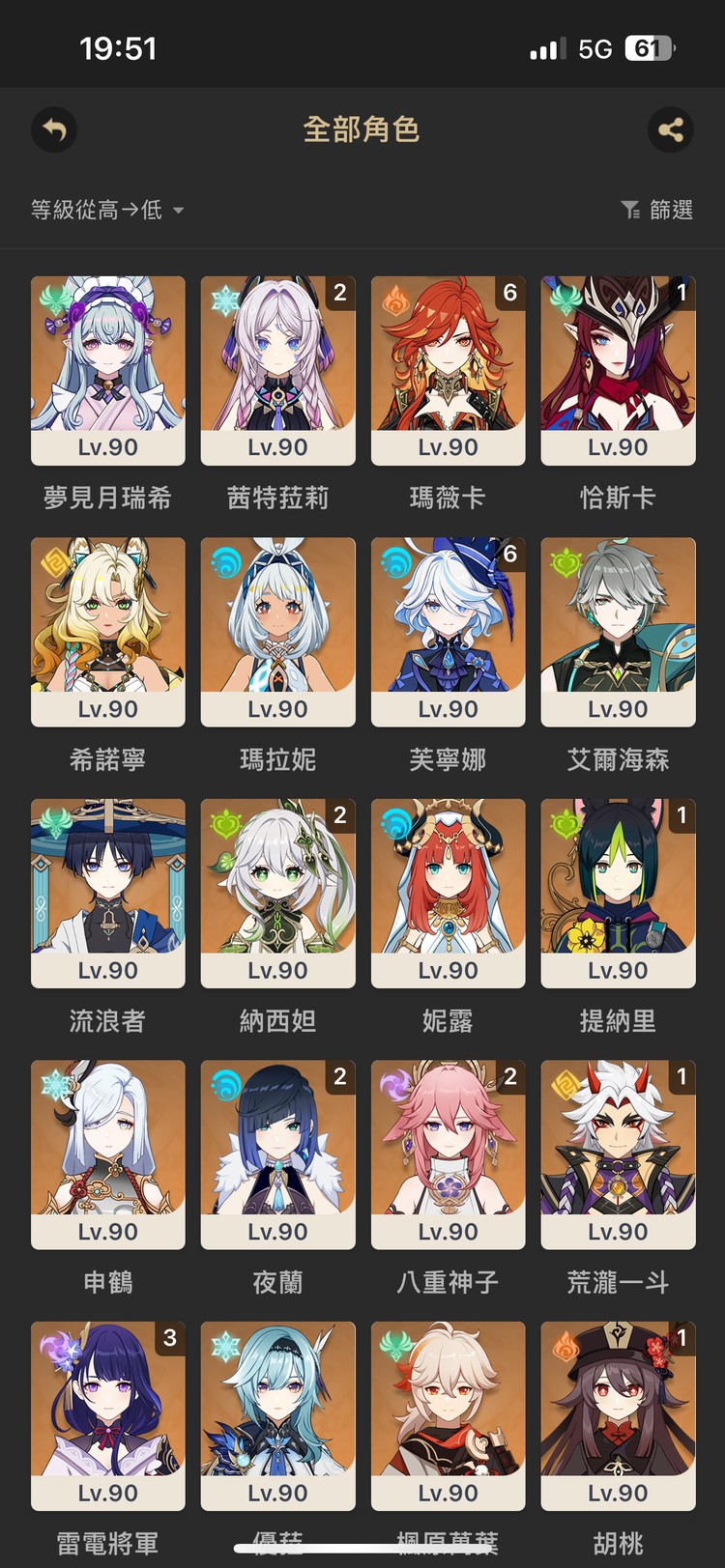
Task: Open the 等級從高→低 sort dropdown
Action: 106,210
